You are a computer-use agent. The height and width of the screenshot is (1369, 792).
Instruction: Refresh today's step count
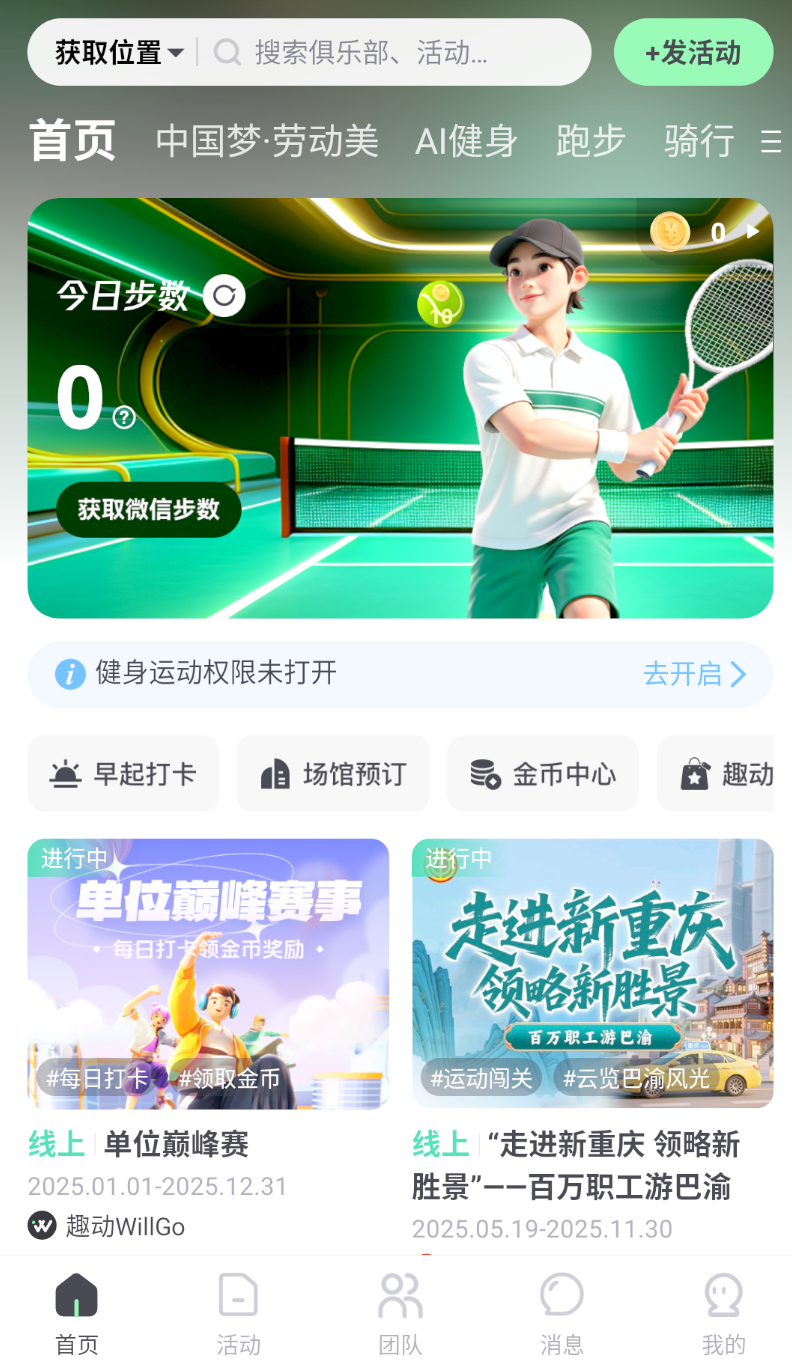tap(224, 296)
